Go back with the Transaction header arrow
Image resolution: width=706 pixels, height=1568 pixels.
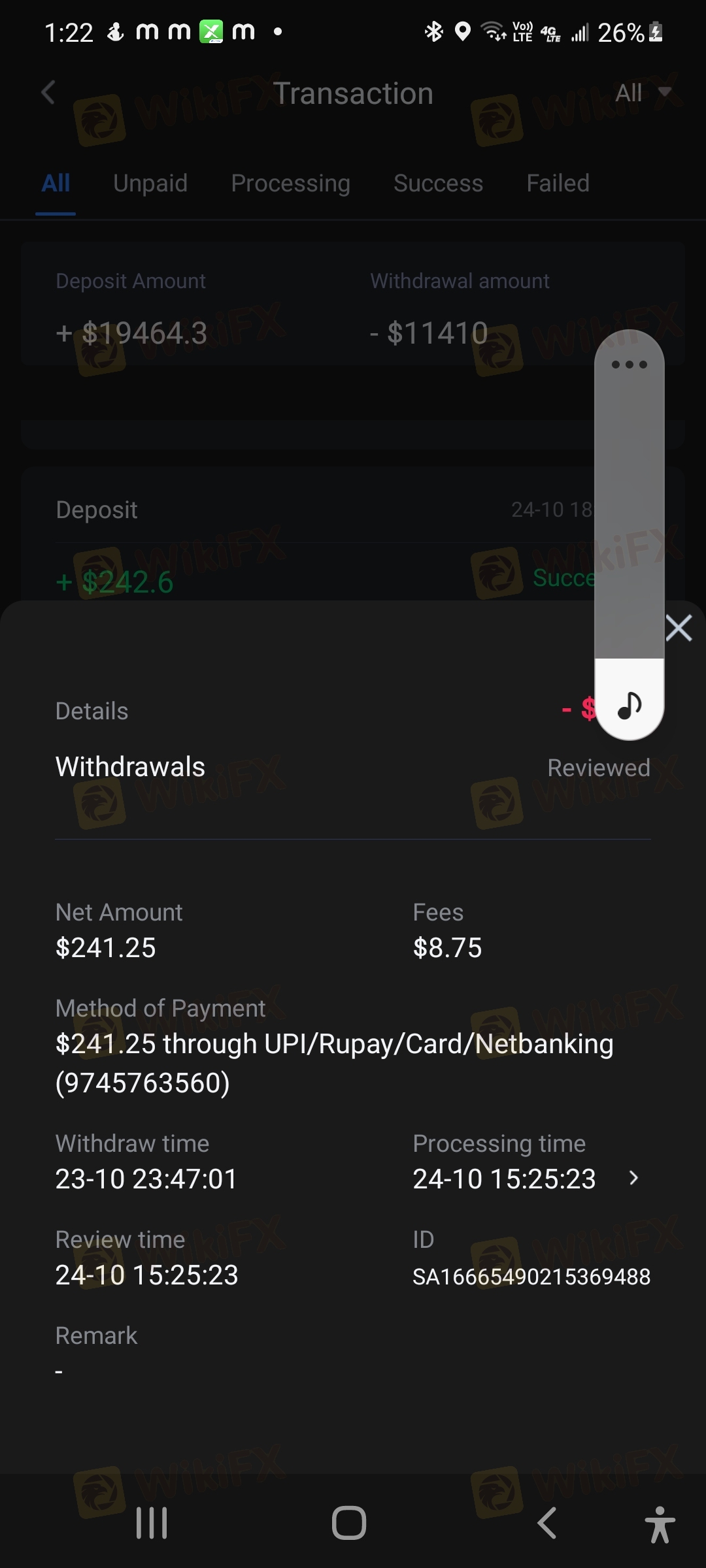pos(48,93)
